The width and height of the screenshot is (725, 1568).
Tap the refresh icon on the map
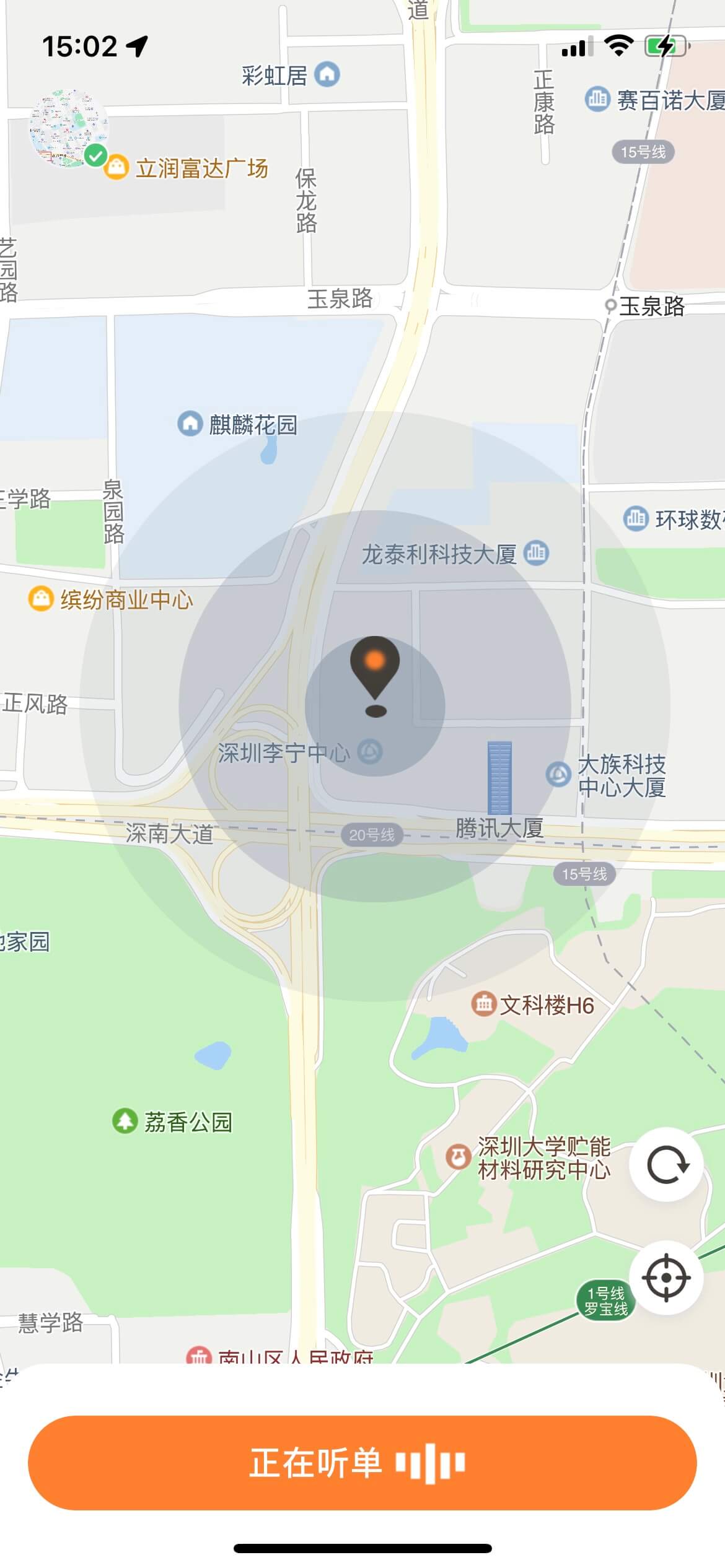click(666, 1165)
